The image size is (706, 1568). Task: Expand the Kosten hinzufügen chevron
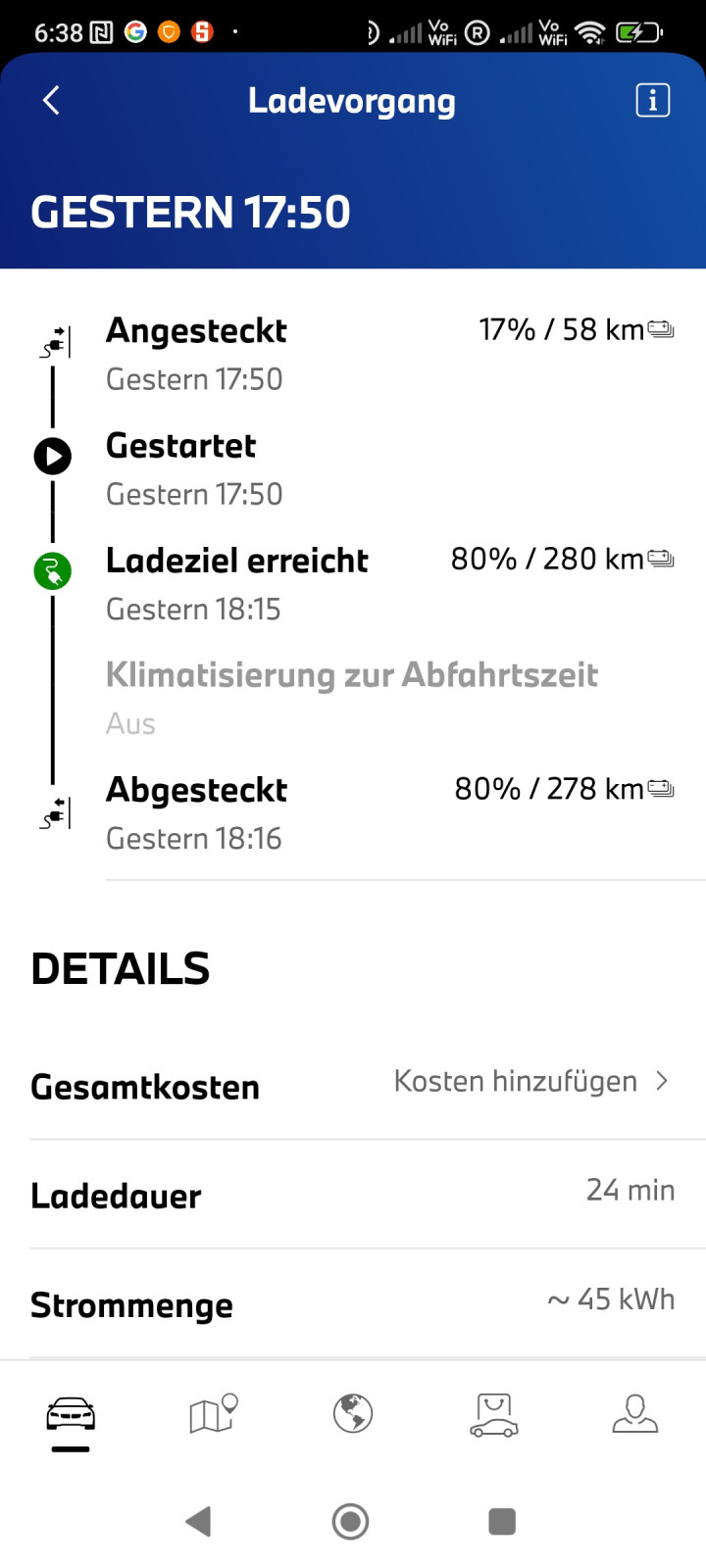[660, 1081]
